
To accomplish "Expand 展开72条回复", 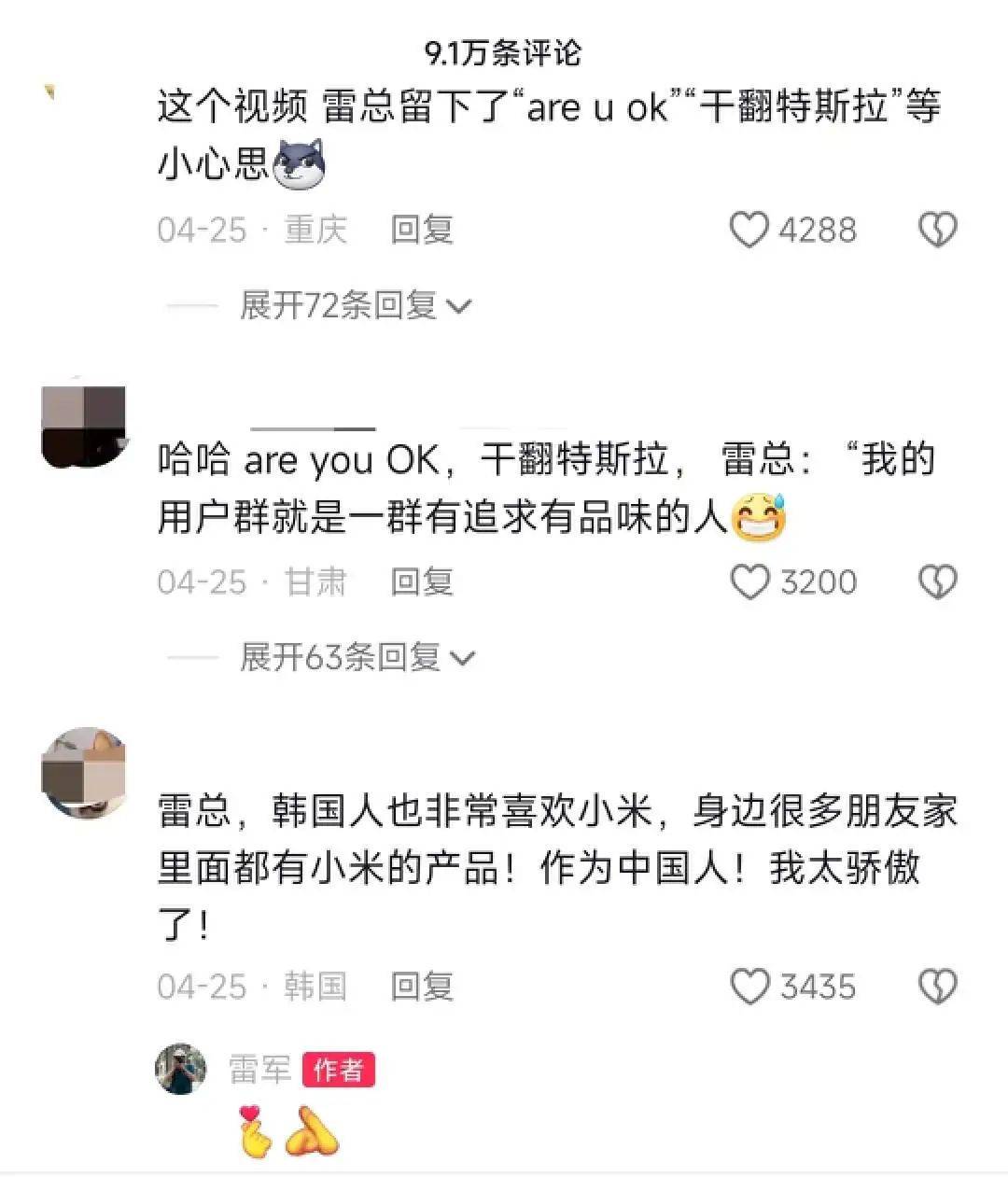I will point(356,305).
